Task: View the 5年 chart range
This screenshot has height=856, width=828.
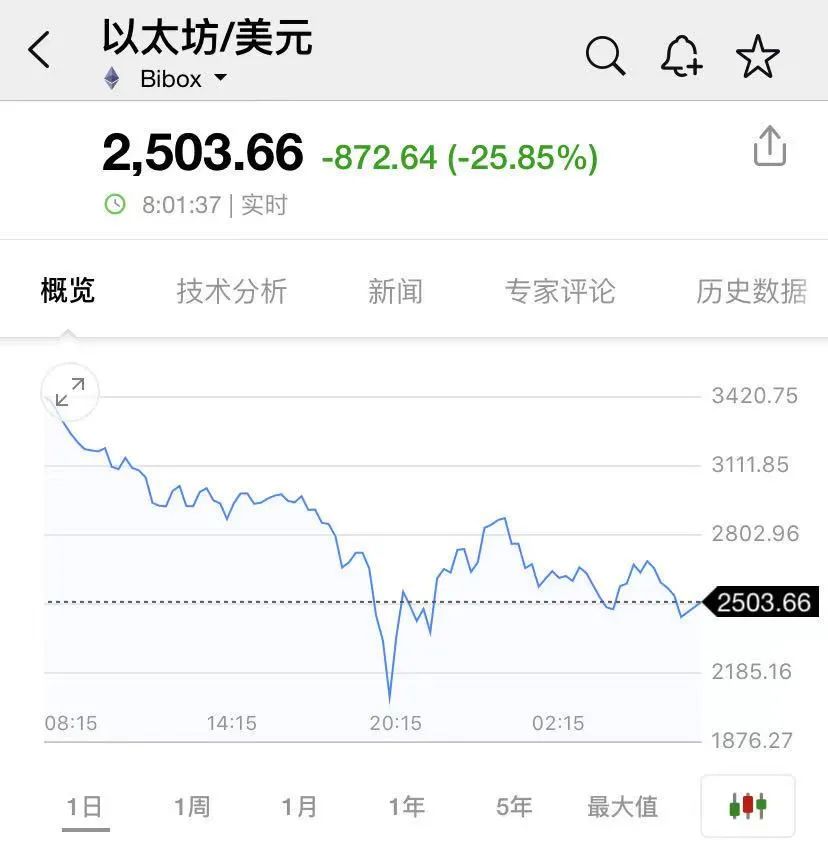Action: point(514,806)
